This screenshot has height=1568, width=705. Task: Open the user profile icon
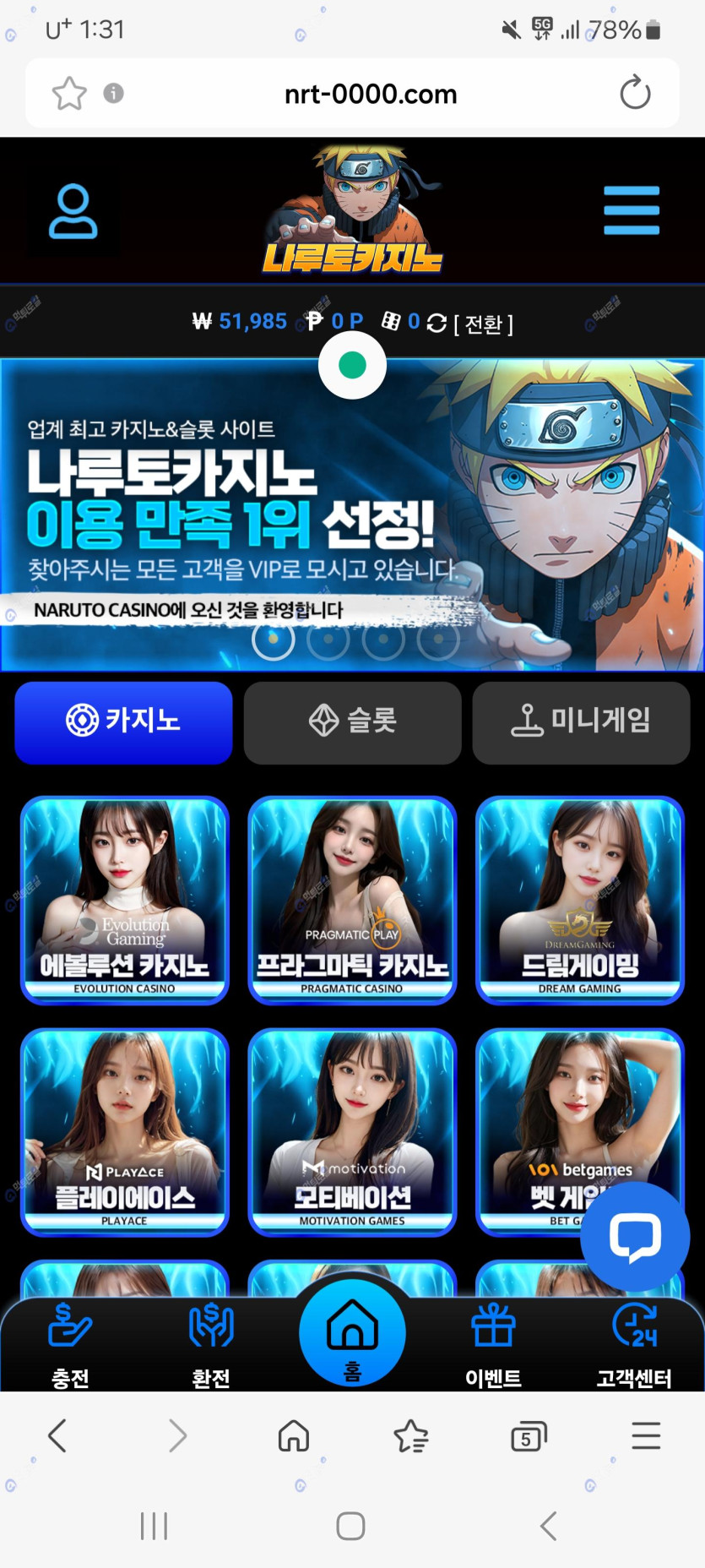[73, 211]
